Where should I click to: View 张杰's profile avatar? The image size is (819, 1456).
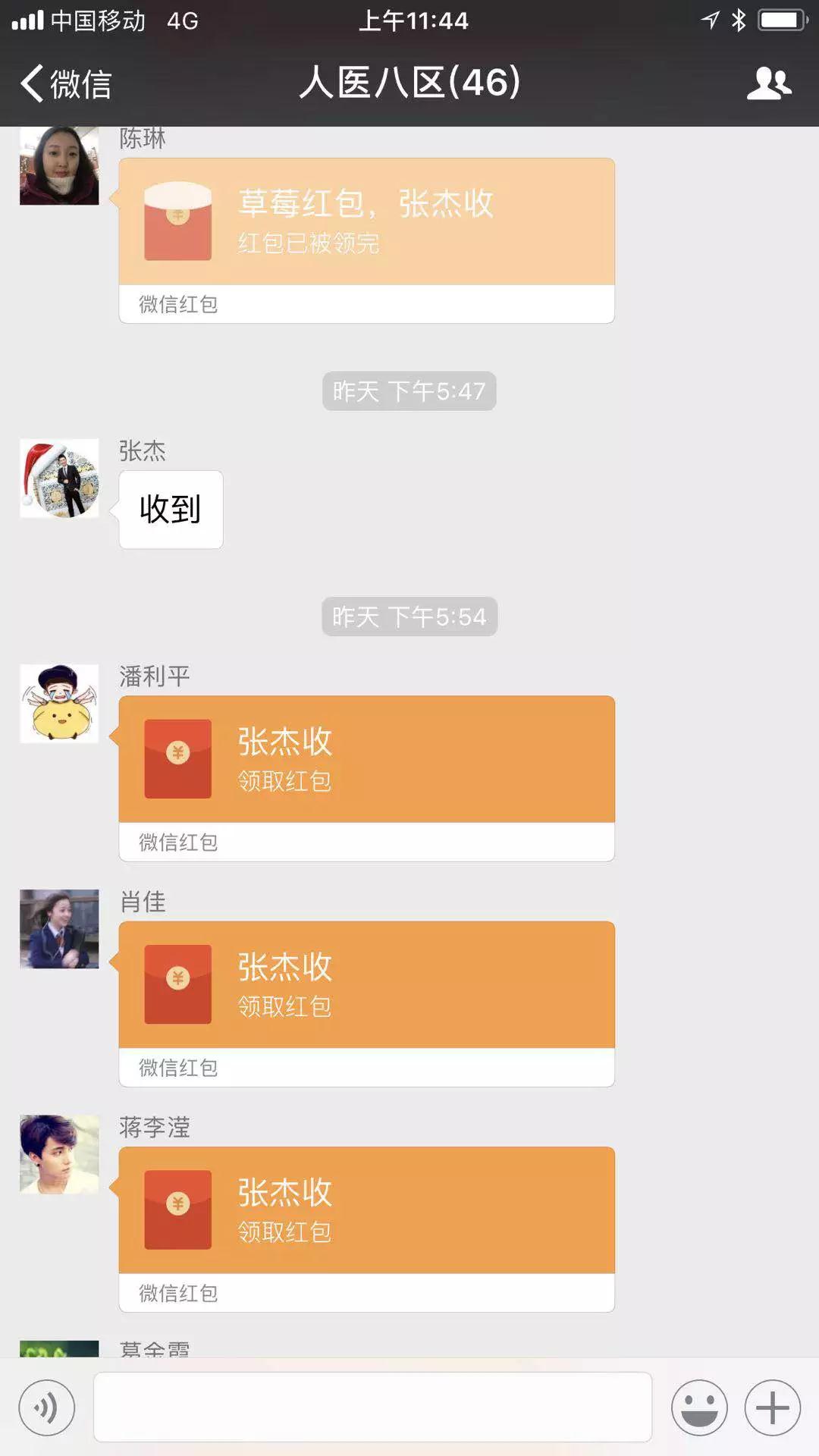click(59, 479)
